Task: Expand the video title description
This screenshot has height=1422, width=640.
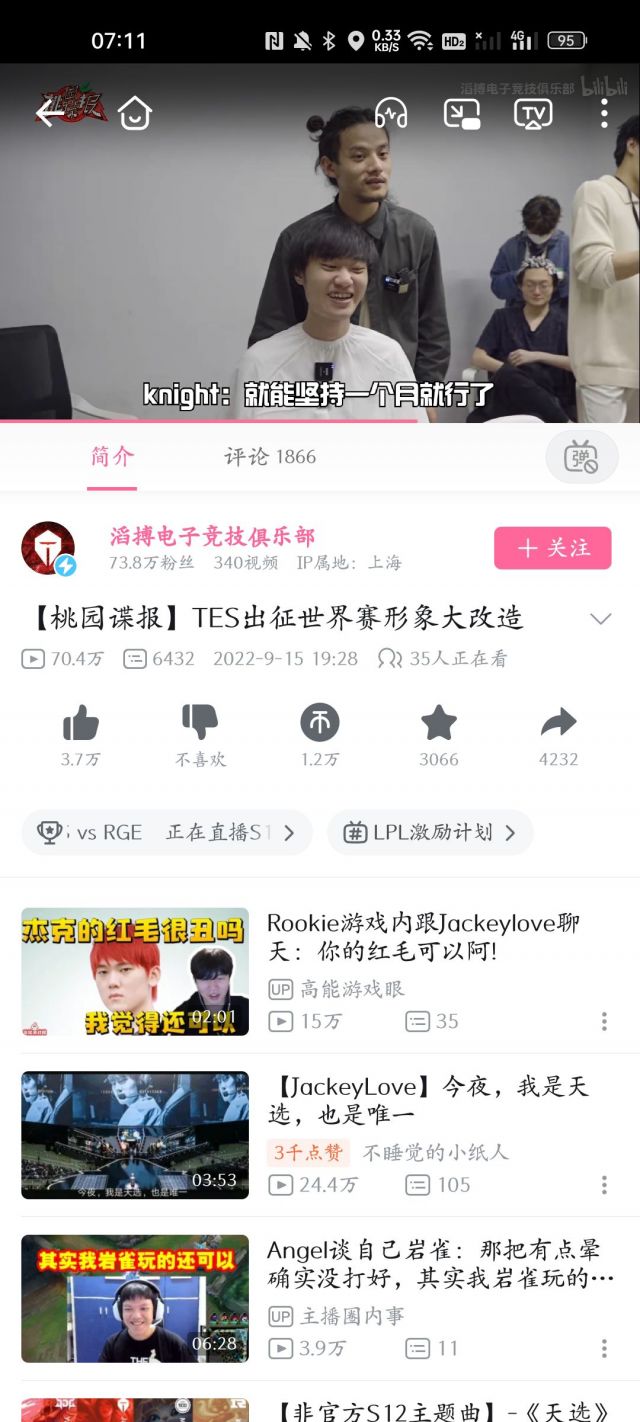Action: (x=600, y=619)
